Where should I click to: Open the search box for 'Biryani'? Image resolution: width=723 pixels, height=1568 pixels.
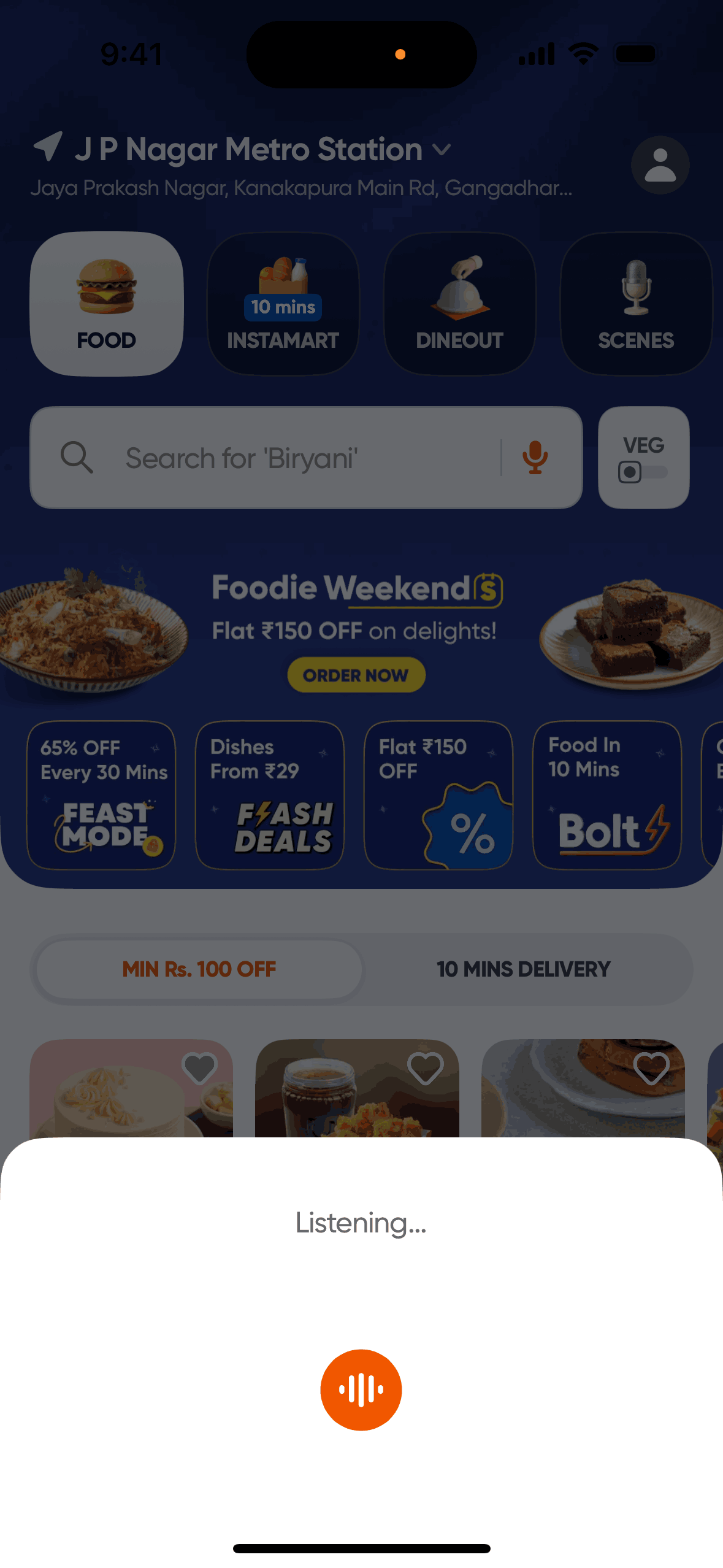pyautogui.click(x=294, y=458)
